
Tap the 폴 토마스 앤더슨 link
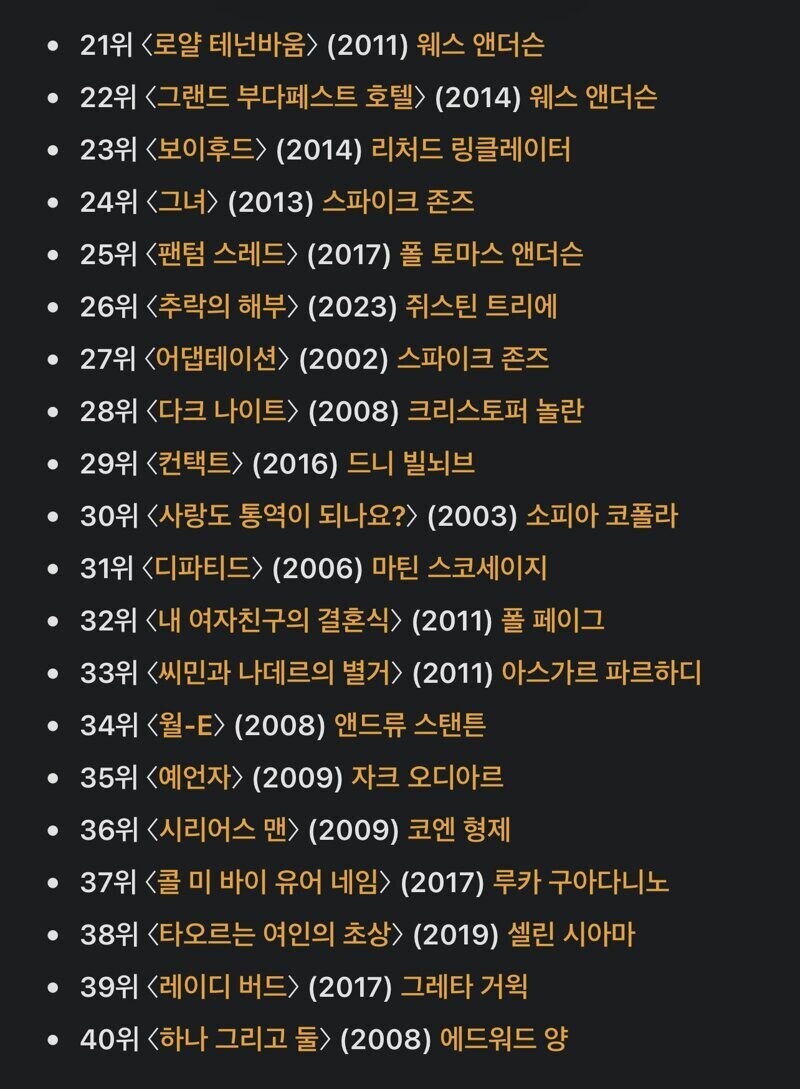[491, 254]
